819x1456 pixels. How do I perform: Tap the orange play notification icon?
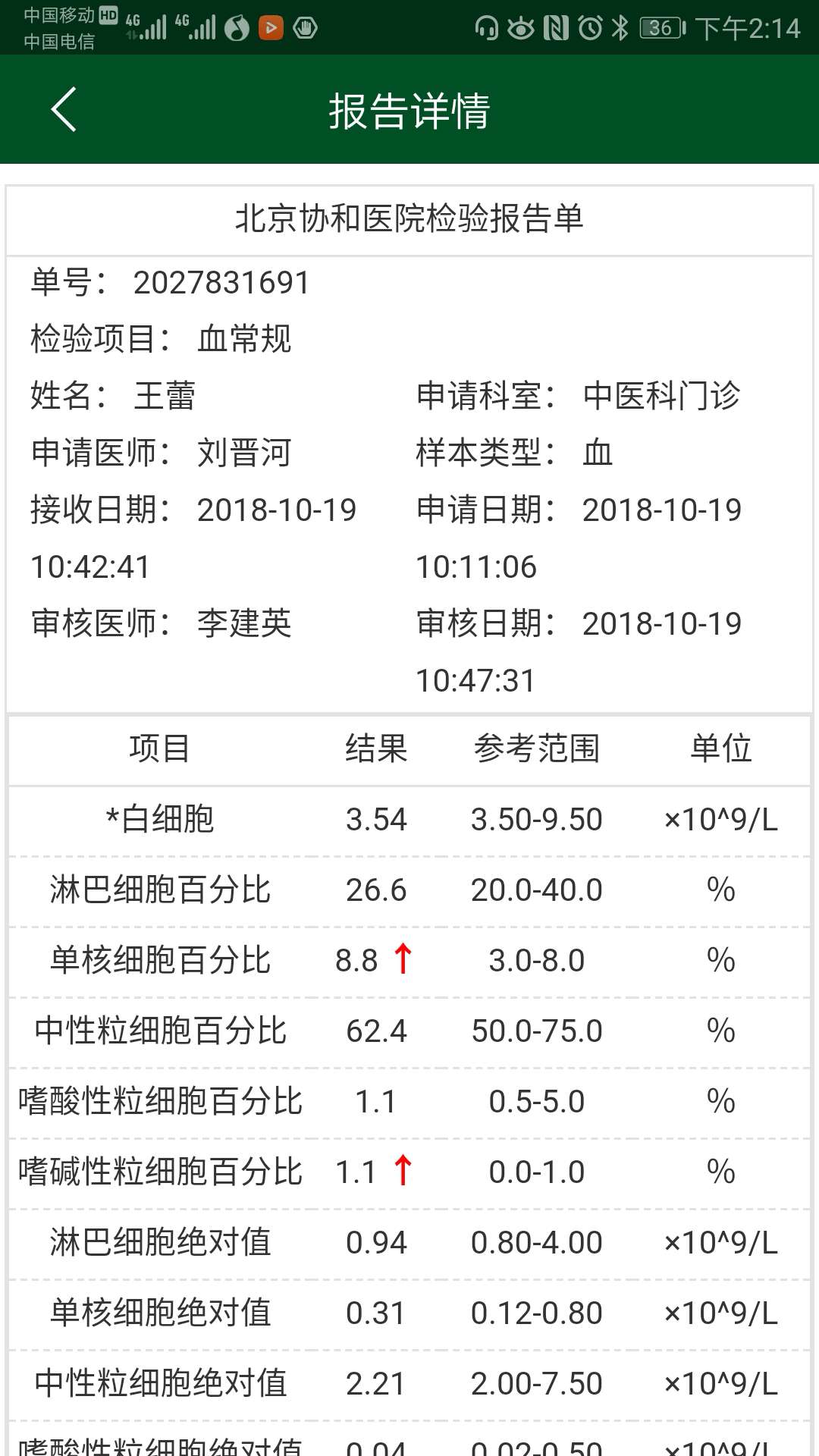pos(271,27)
